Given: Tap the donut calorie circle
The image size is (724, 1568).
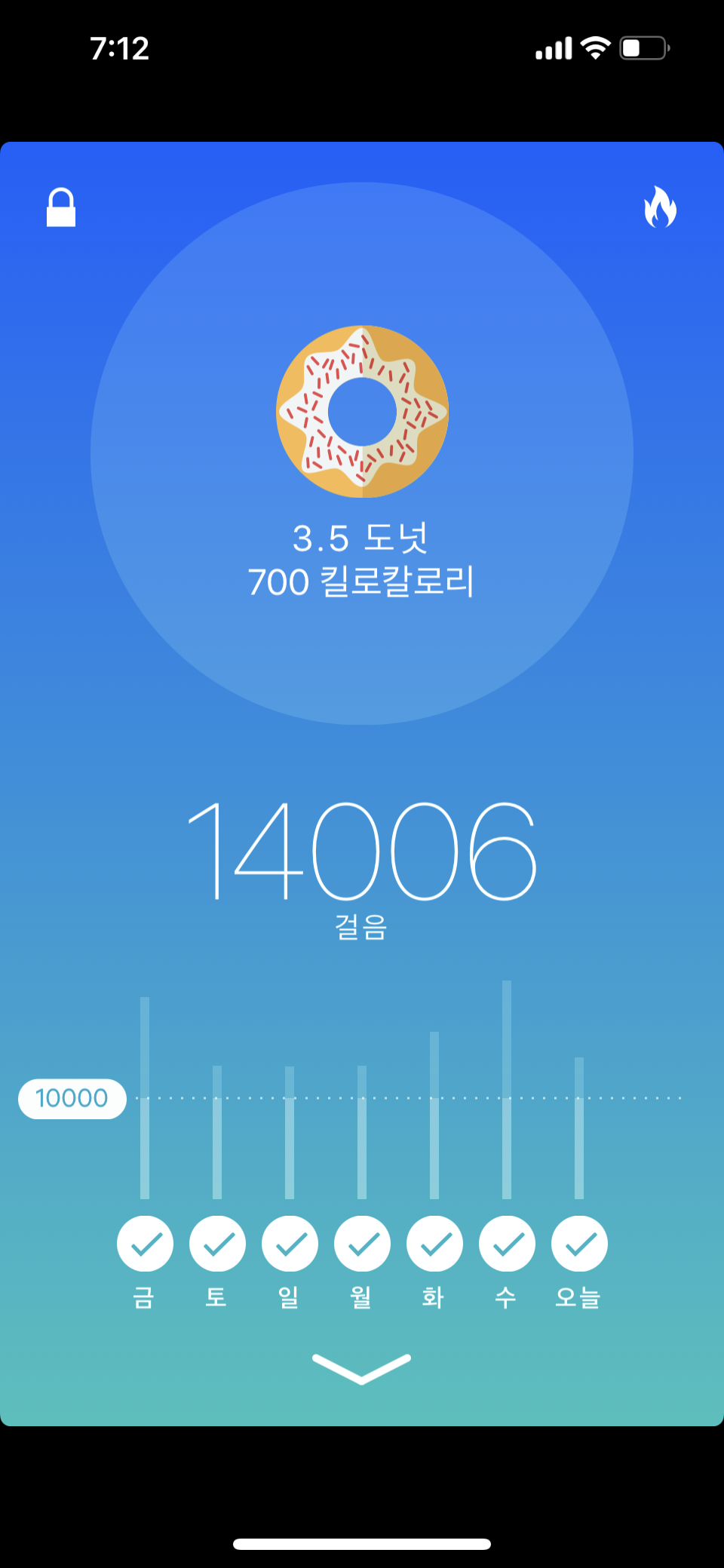Looking at the screenshot, I should coord(362,453).
